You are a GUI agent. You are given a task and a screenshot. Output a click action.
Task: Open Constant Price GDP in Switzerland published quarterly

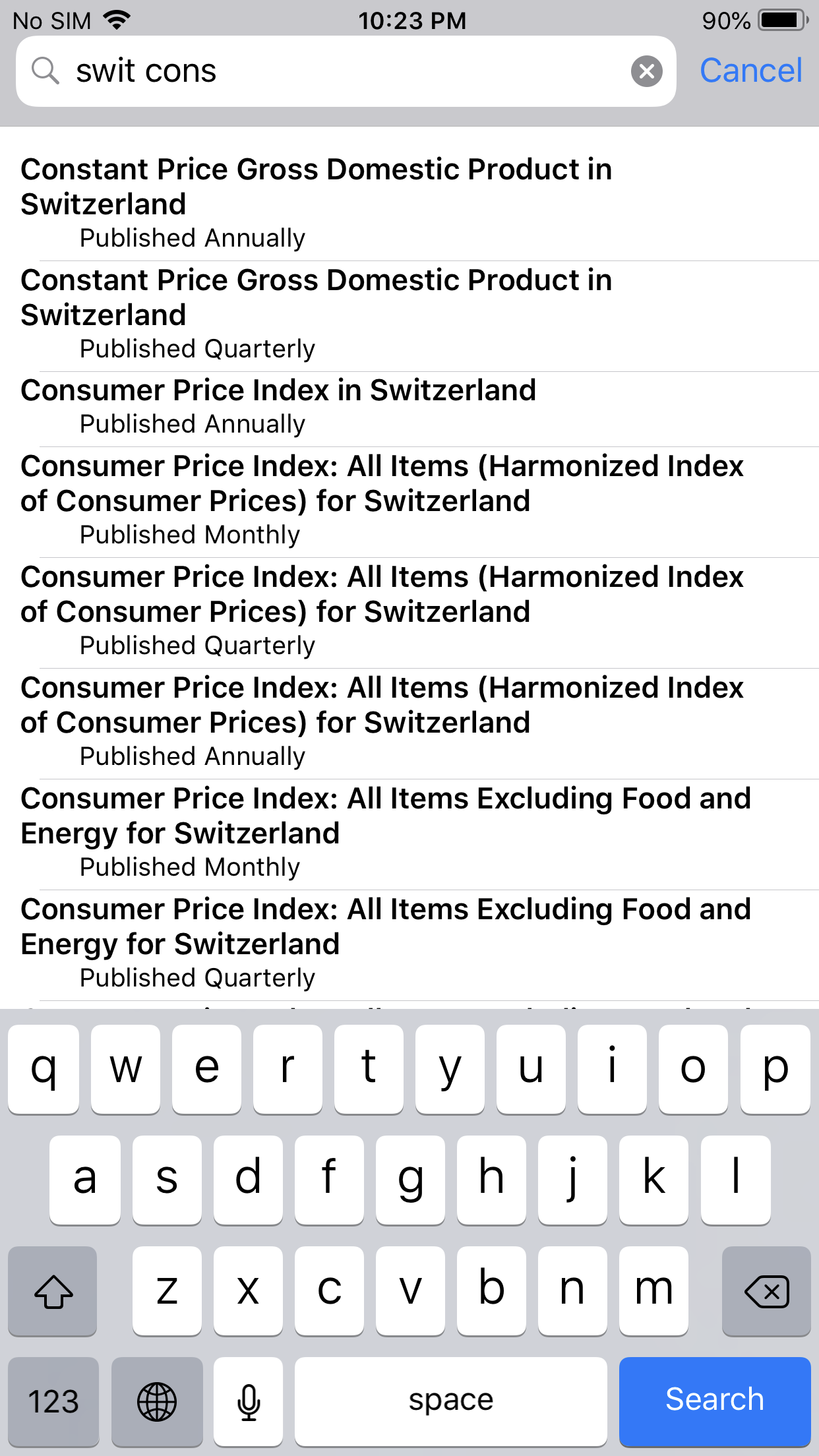[409, 317]
